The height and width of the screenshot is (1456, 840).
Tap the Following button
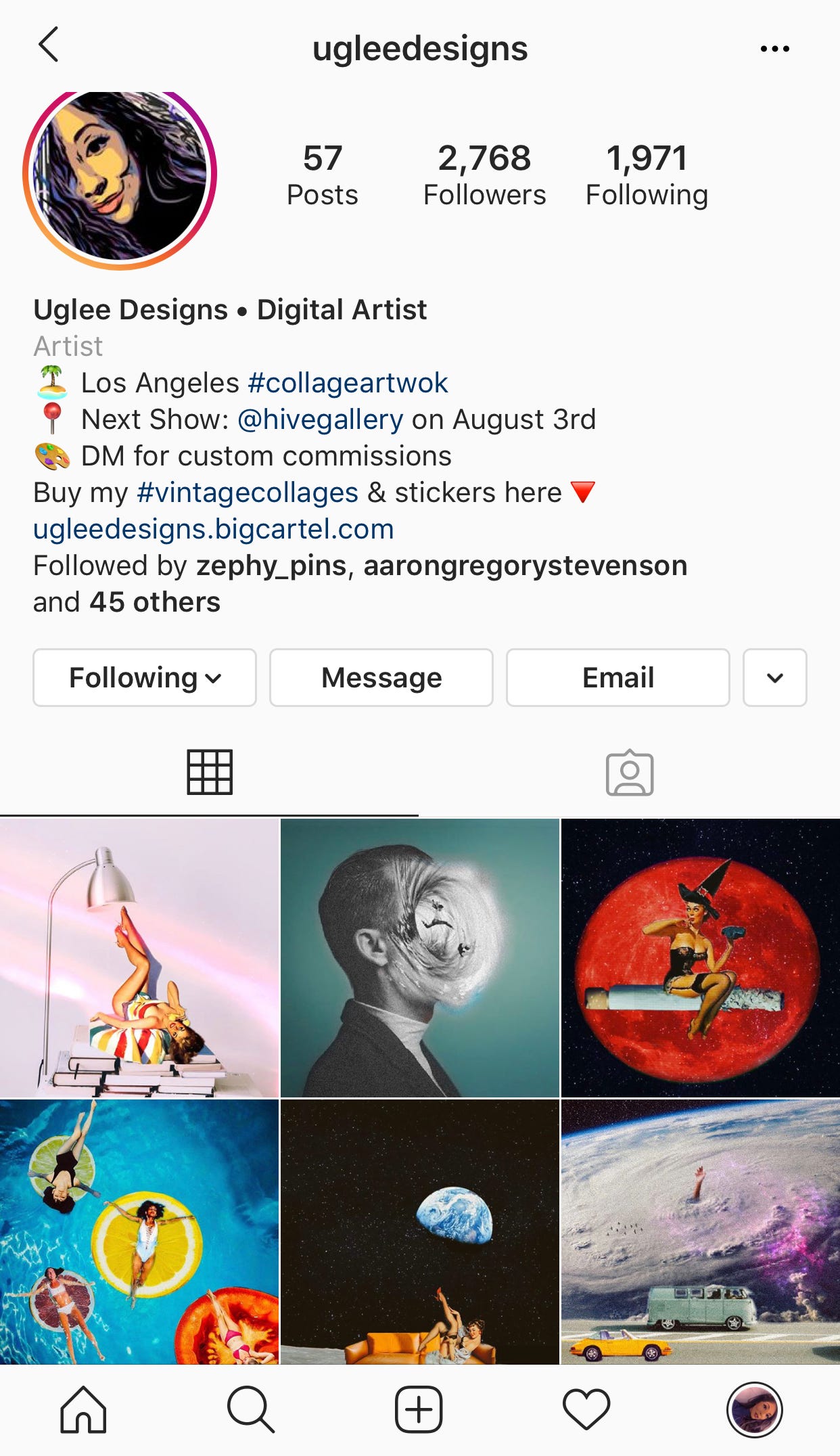(x=145, y=678)
